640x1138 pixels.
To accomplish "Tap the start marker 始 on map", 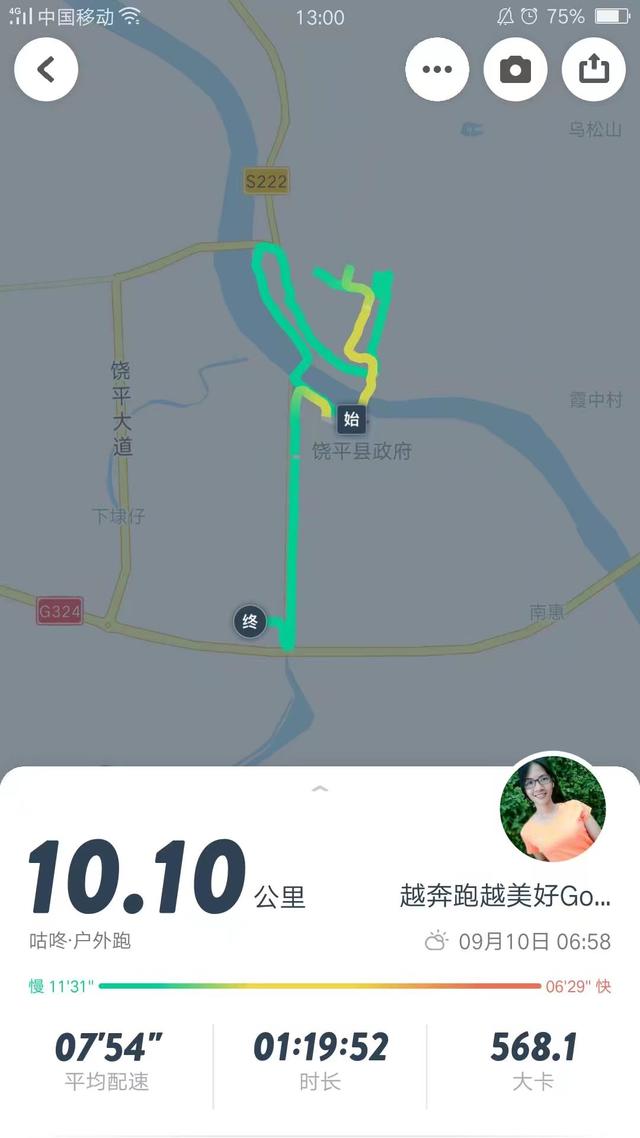I will click(x=351, y=419).
